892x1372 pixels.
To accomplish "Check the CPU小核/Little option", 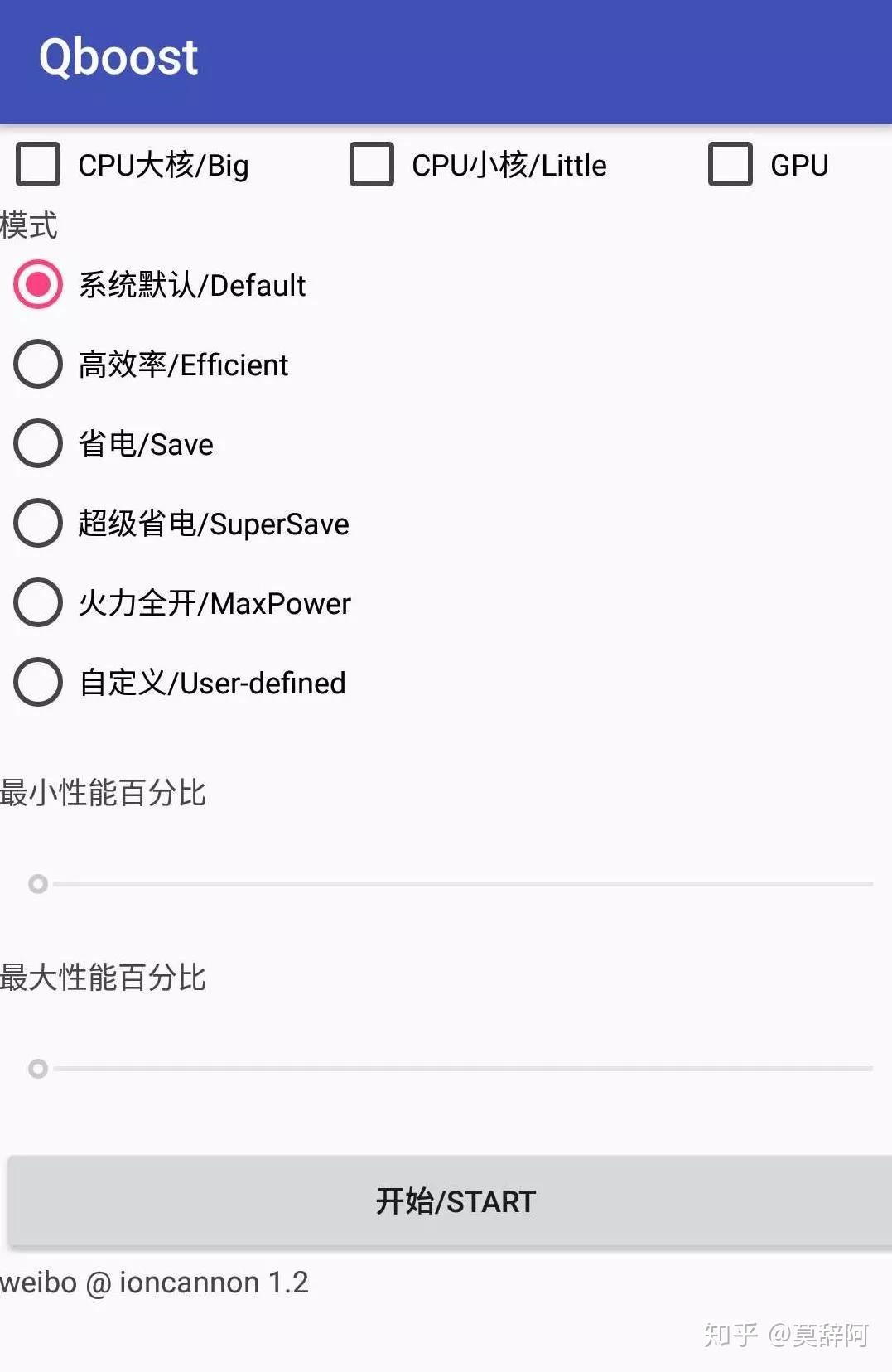I will (x=370, y=165).
